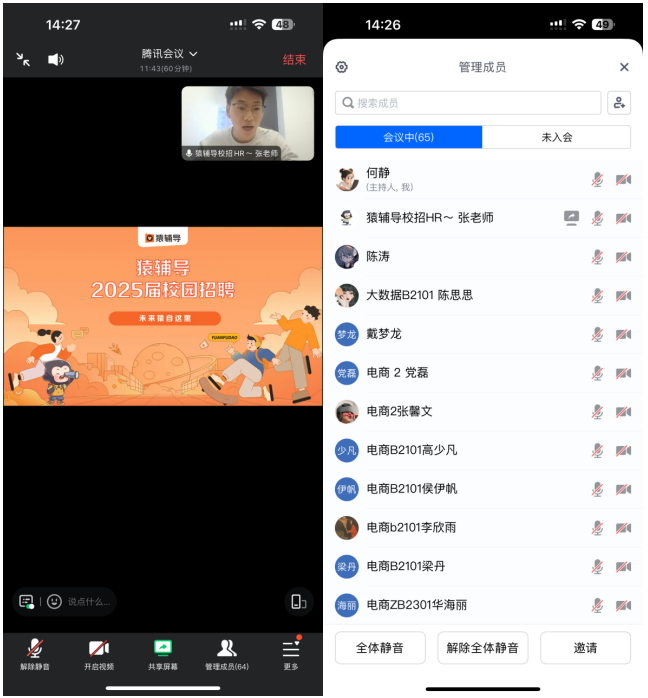Screen dimensions: 648x698
Task: Turn on camera with 开启视频
Action: pos(99,653)
